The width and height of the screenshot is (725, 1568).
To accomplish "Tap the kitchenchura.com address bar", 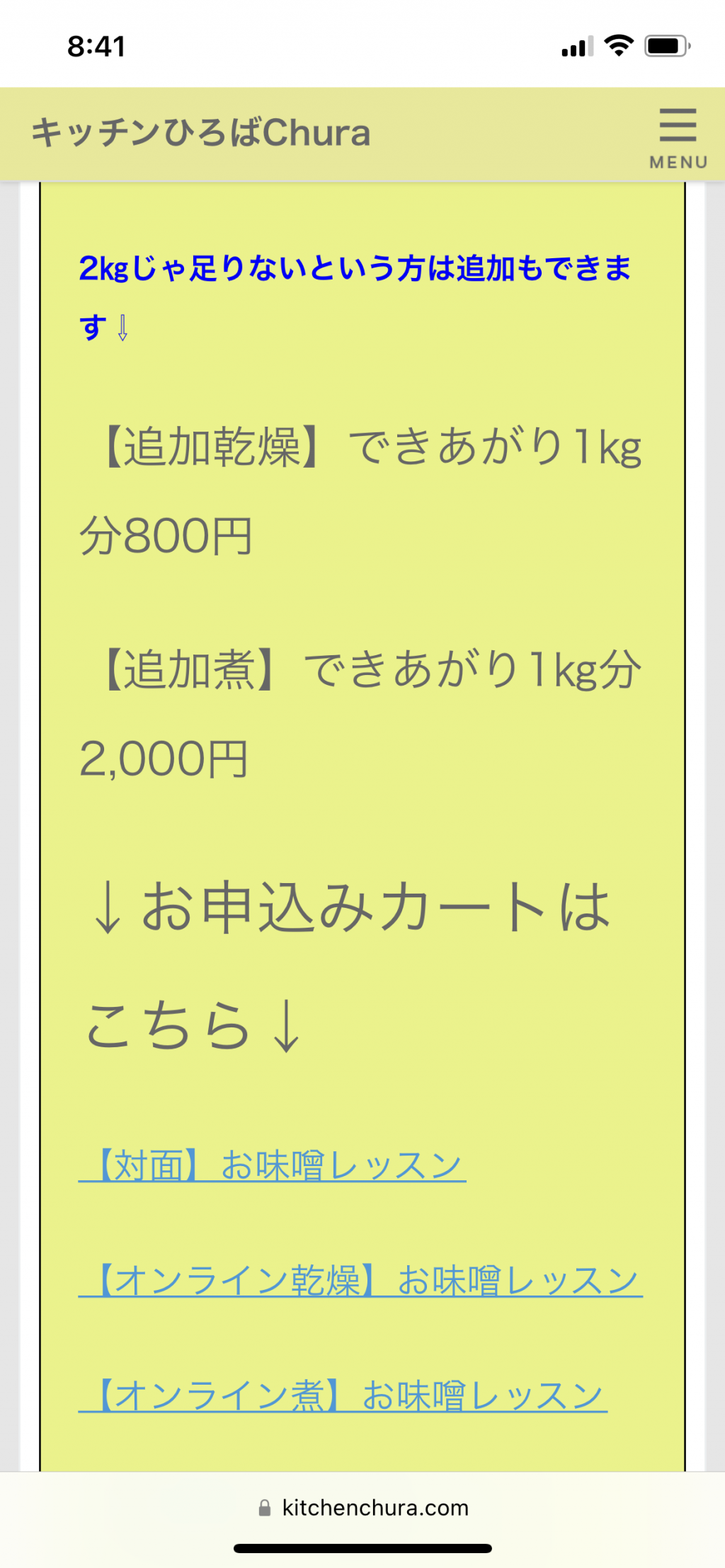I will pos(362,1508).
